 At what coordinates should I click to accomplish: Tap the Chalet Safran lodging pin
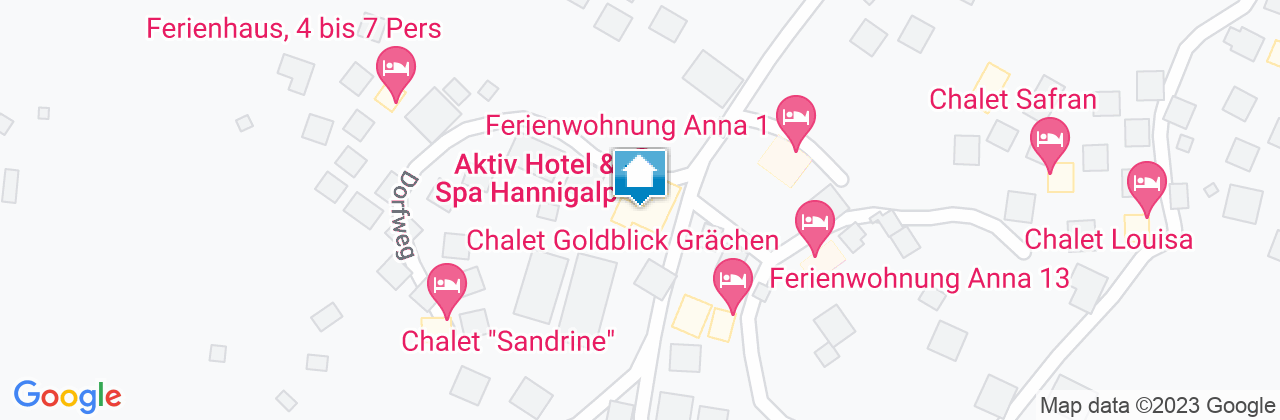tap(1048, 137)
